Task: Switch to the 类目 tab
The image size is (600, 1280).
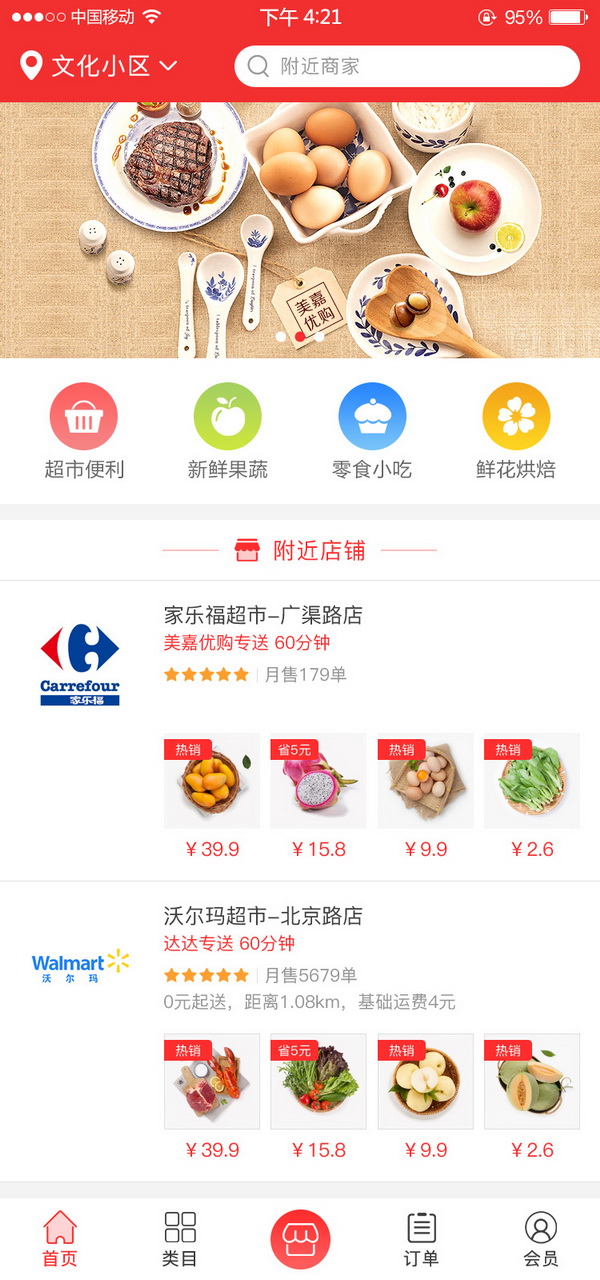Action: click(180, 1238)
